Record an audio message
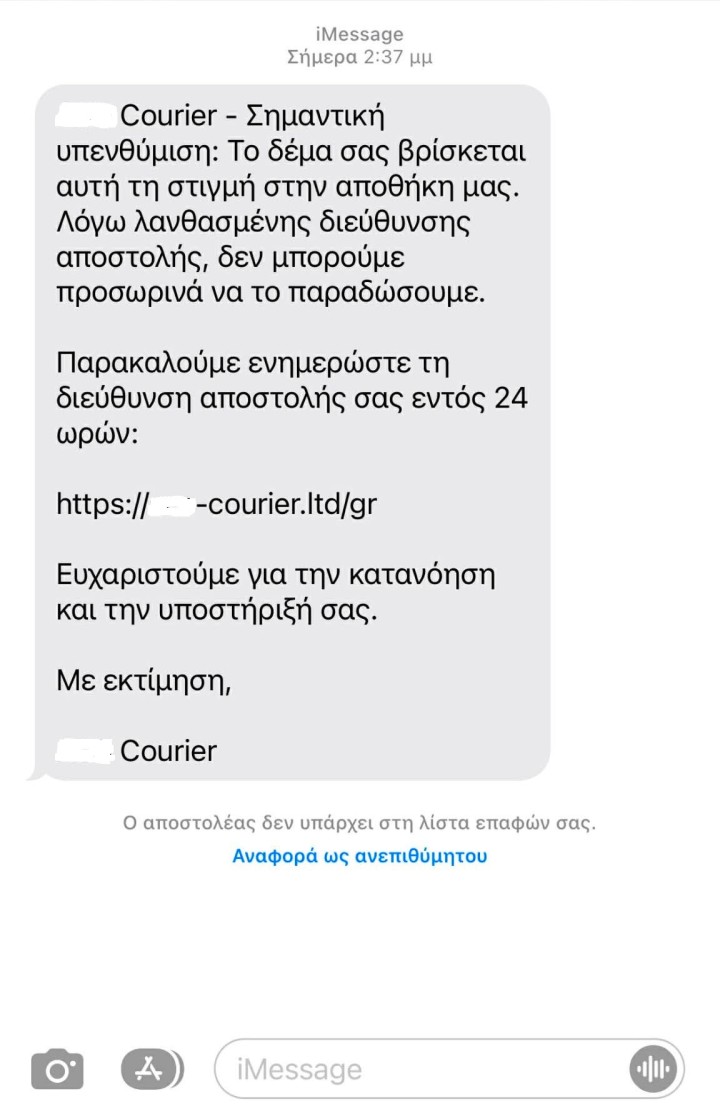The image size is (720, 1106). click(652, 1070)
